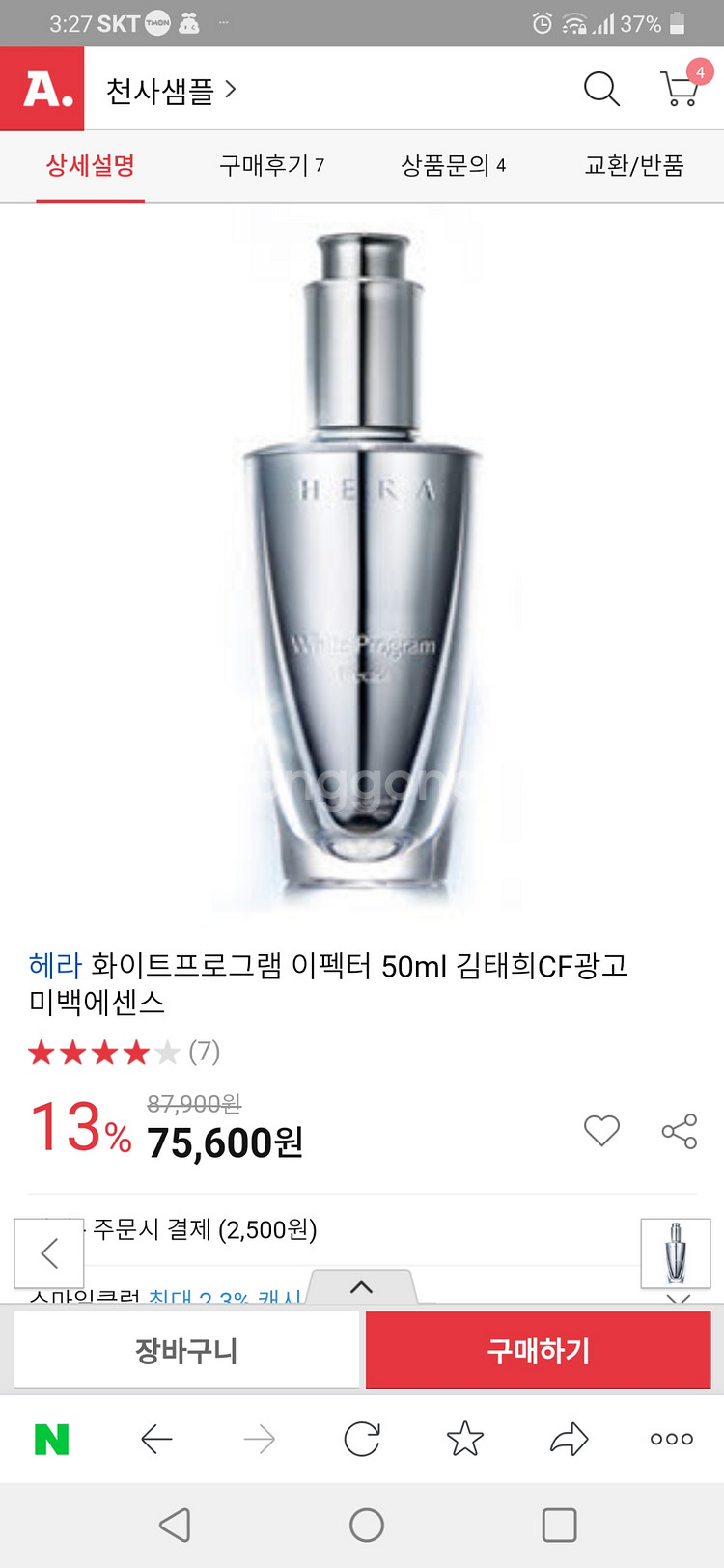Open the browser's more options menu
Screen dimensions: 724x1568
pyautogui.click(x=672, y=1439)
